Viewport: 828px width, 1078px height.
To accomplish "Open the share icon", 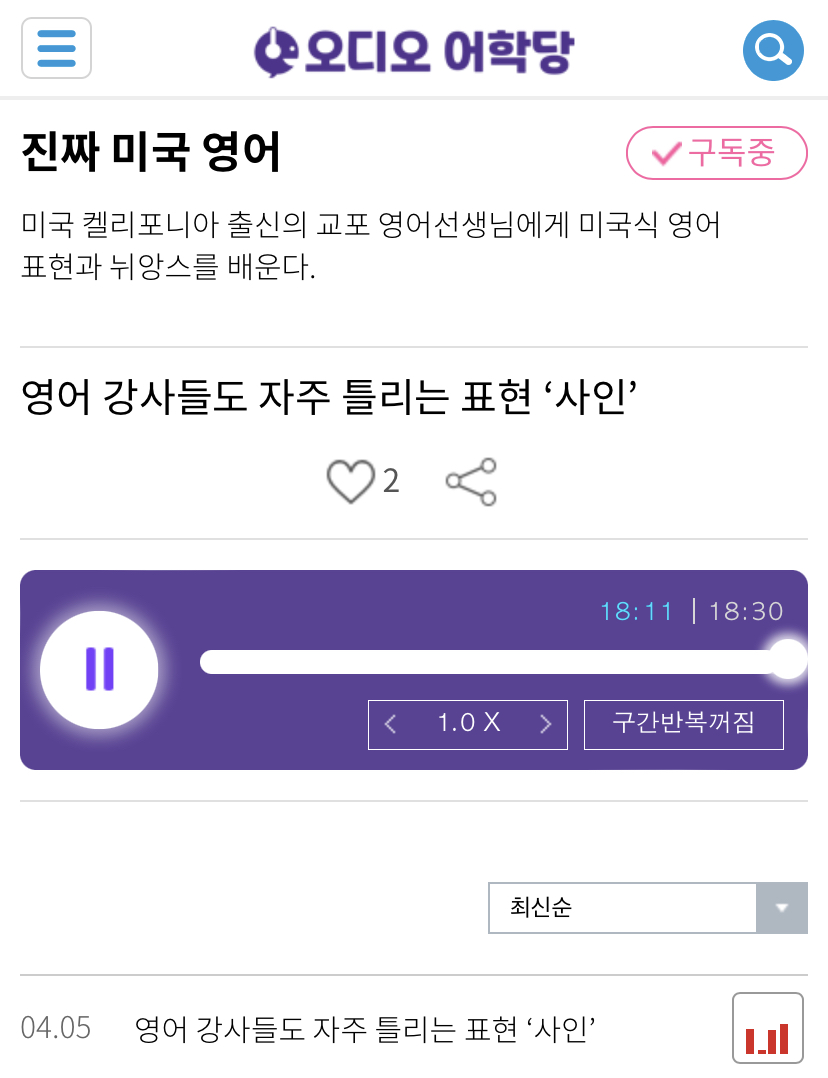I will coord(470,480).
